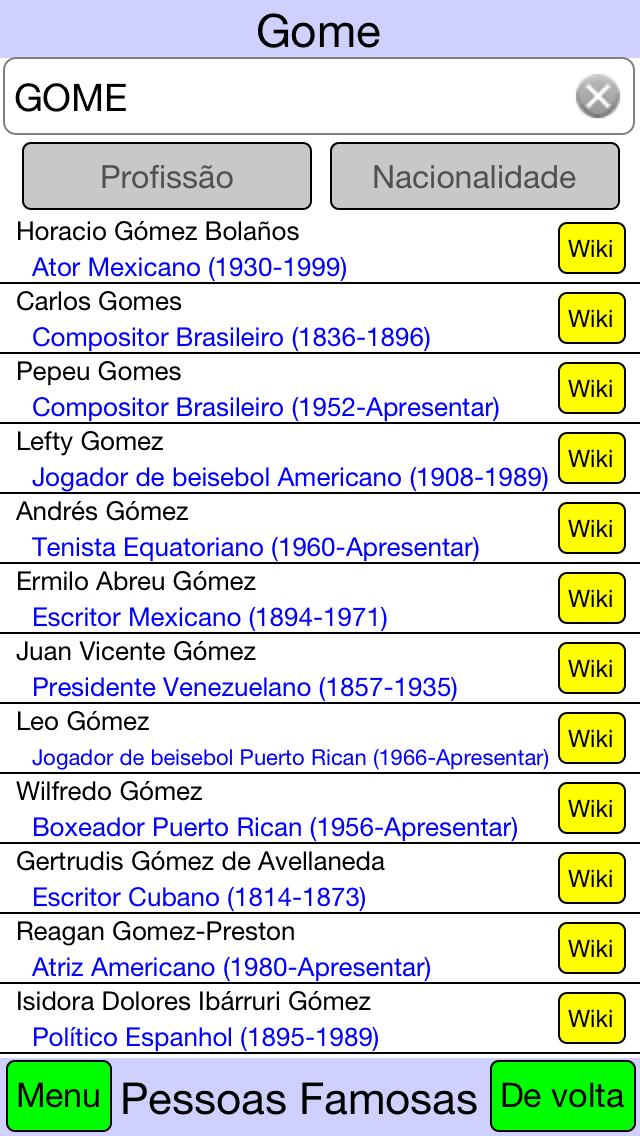Open Wiki for Carlos Gomes
The image size is (640, 1136).
[591, 318]
